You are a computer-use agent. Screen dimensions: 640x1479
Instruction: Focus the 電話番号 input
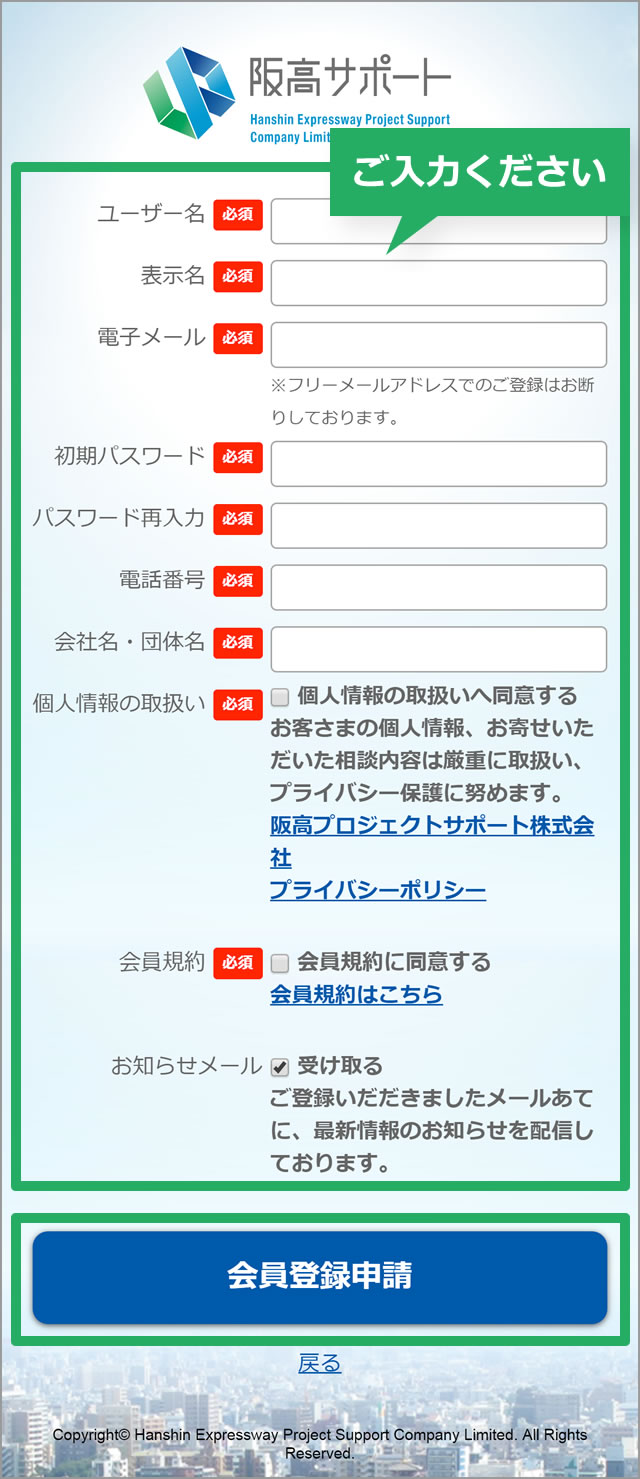point(438,588)
